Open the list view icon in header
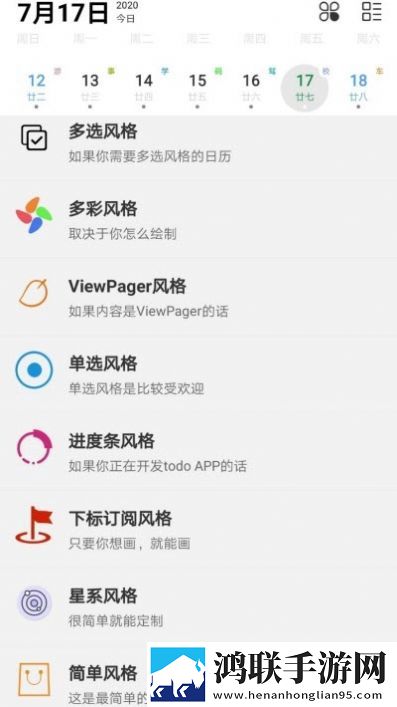397x707 pixels. tap(372, 11)
